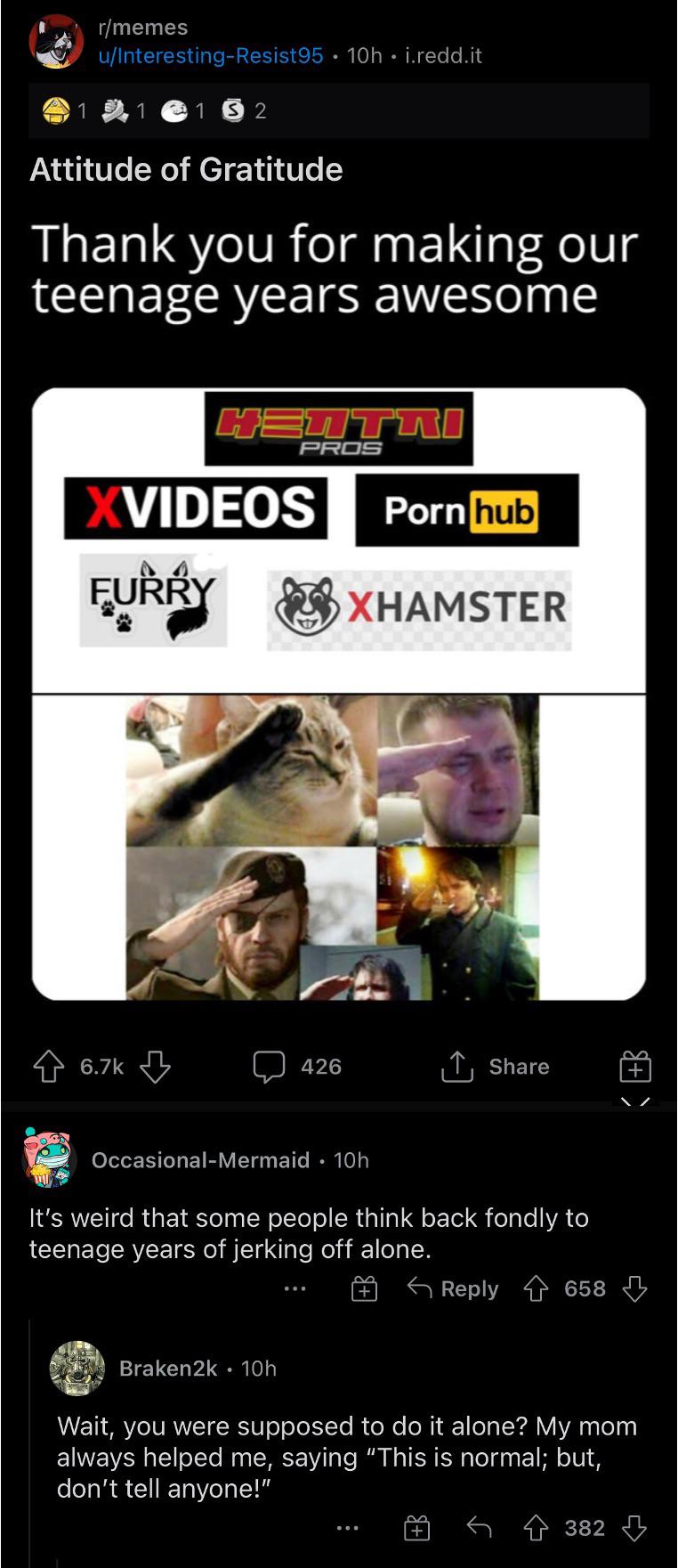Downvote Occasional-Mermaid's comment
The height and width of the screenshot is (1568, 678).
point(634,1288)
